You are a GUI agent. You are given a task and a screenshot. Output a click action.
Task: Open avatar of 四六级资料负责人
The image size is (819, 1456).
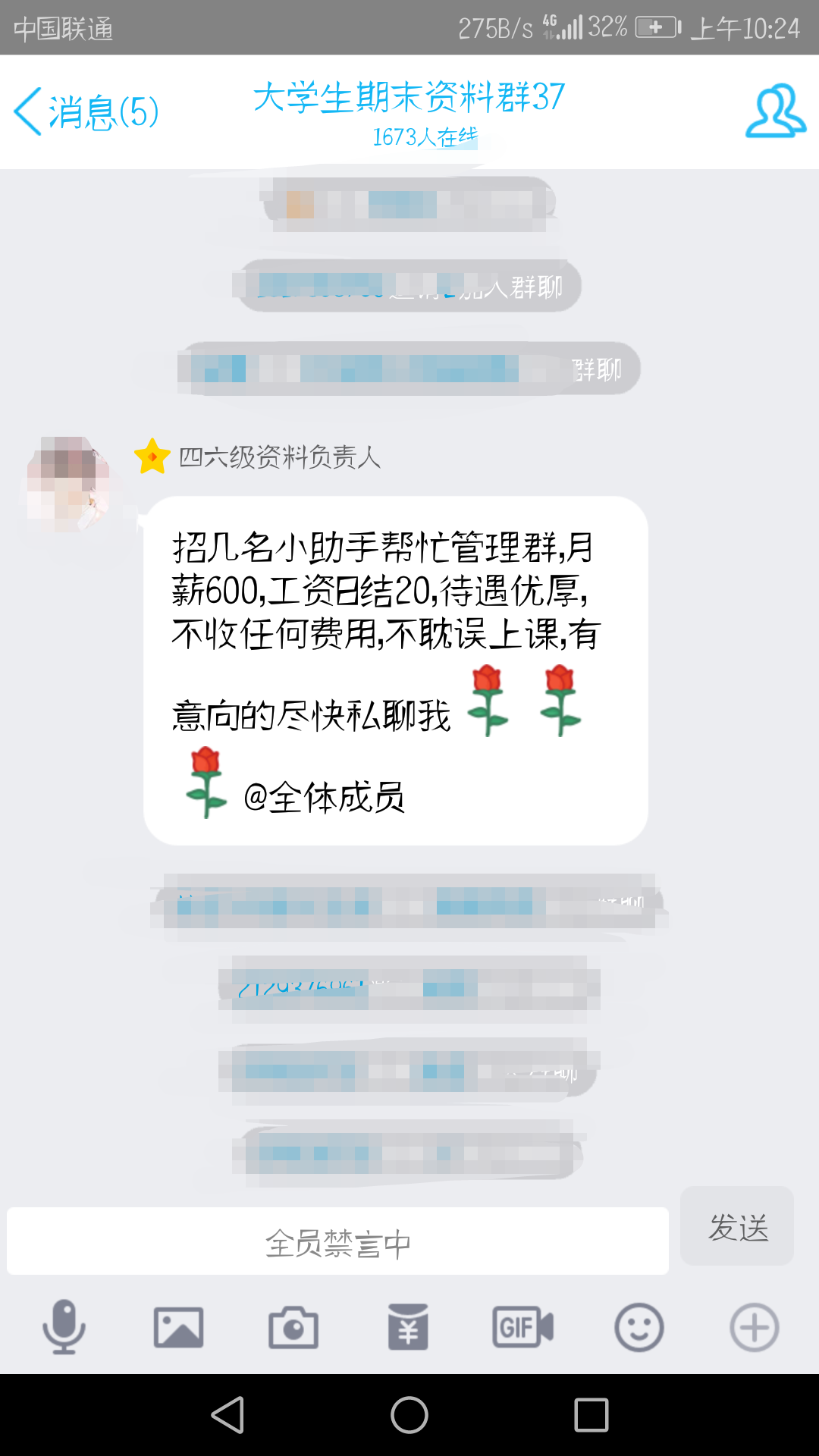[x=69, y=484]
